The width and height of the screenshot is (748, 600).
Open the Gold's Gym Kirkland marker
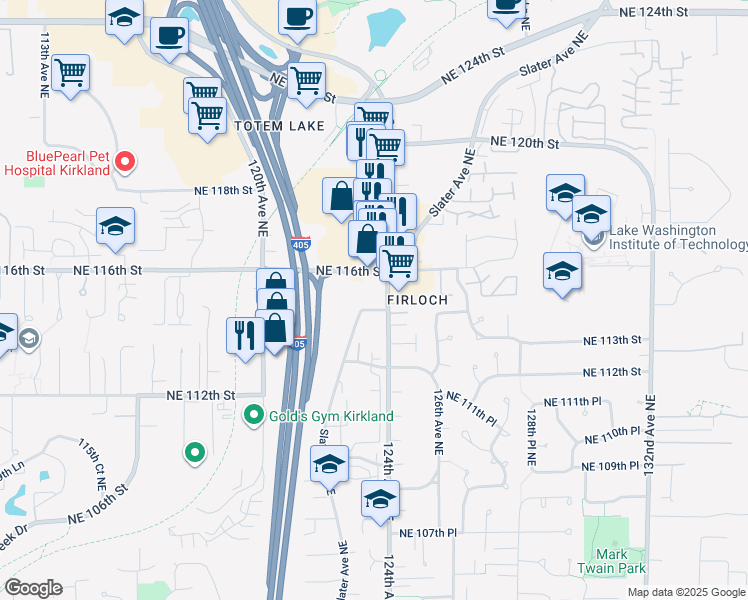coord(254,415)
